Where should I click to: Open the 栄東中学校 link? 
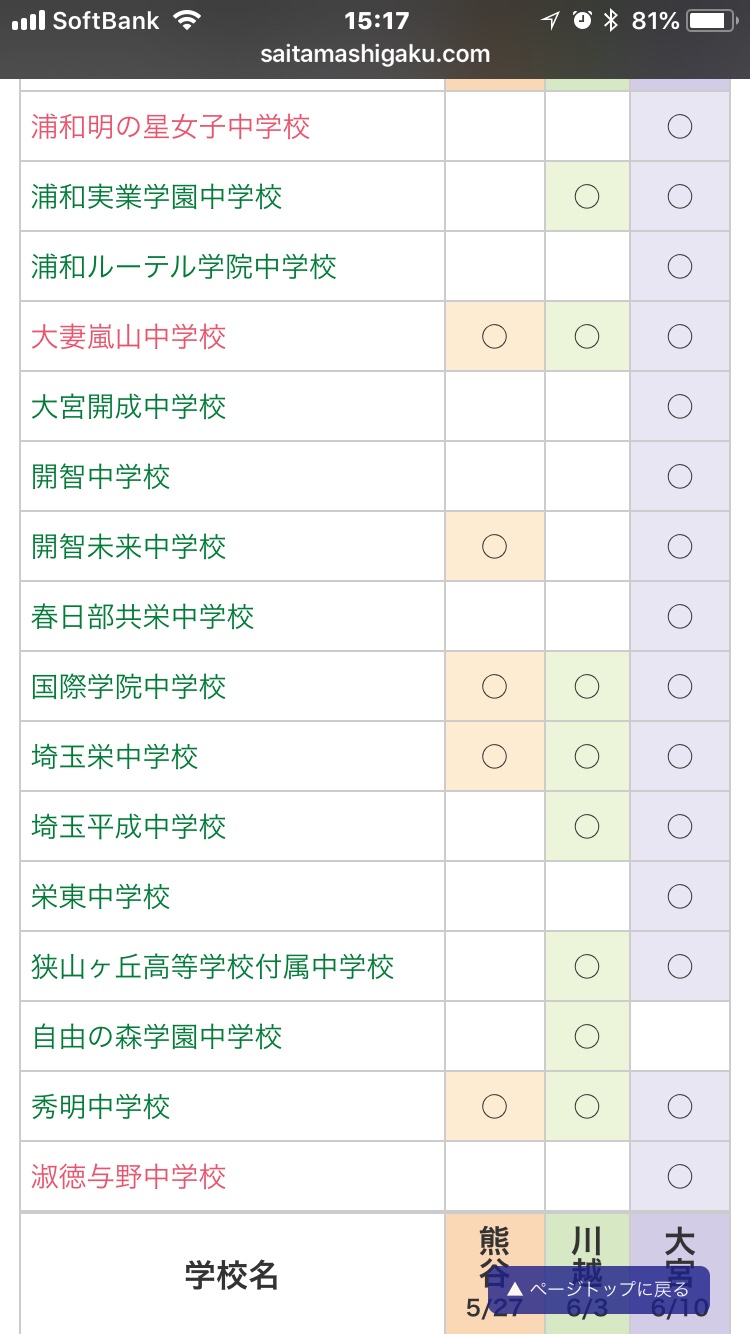pyautogui.click(x=101, y=897)
